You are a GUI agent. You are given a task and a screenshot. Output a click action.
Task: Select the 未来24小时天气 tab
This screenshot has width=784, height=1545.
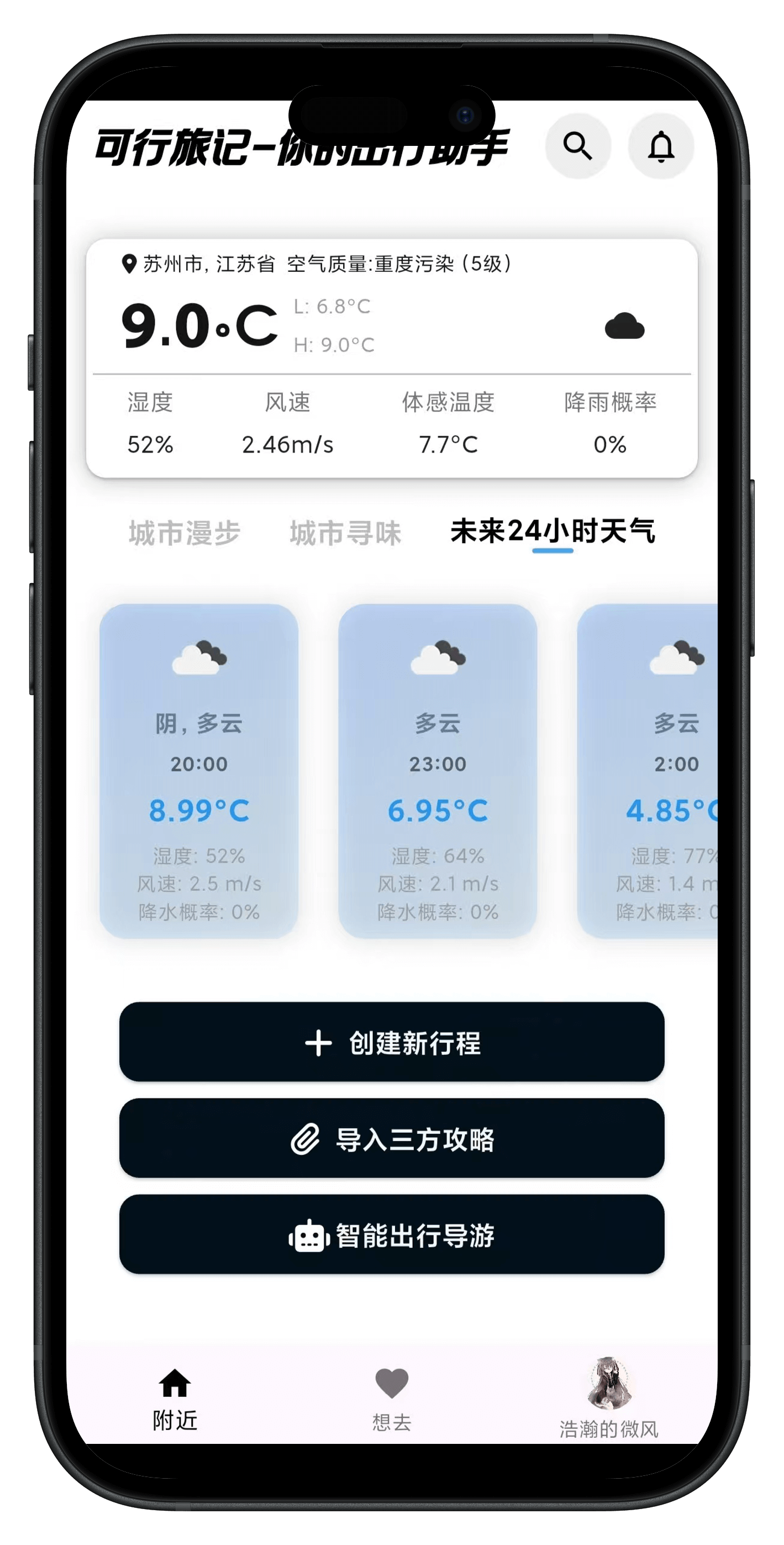[553, 532]
